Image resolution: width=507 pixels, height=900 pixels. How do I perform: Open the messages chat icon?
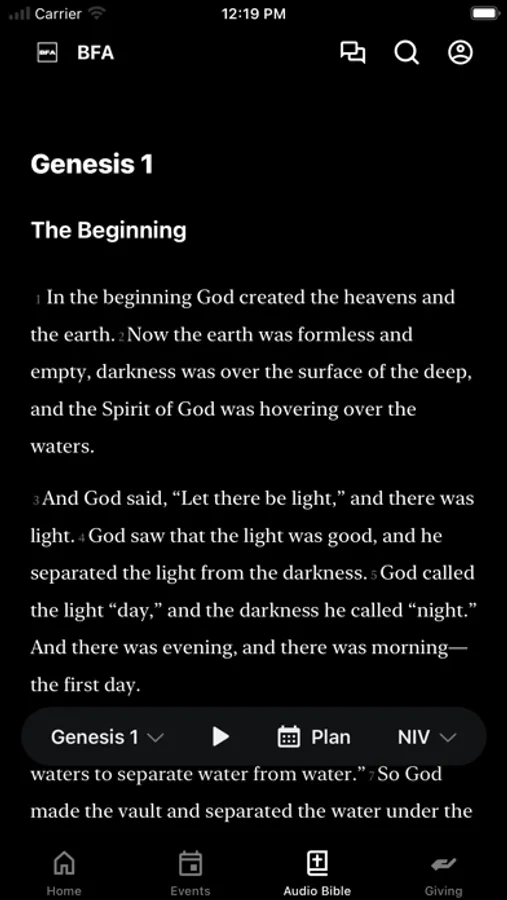[x=353, y=53]
